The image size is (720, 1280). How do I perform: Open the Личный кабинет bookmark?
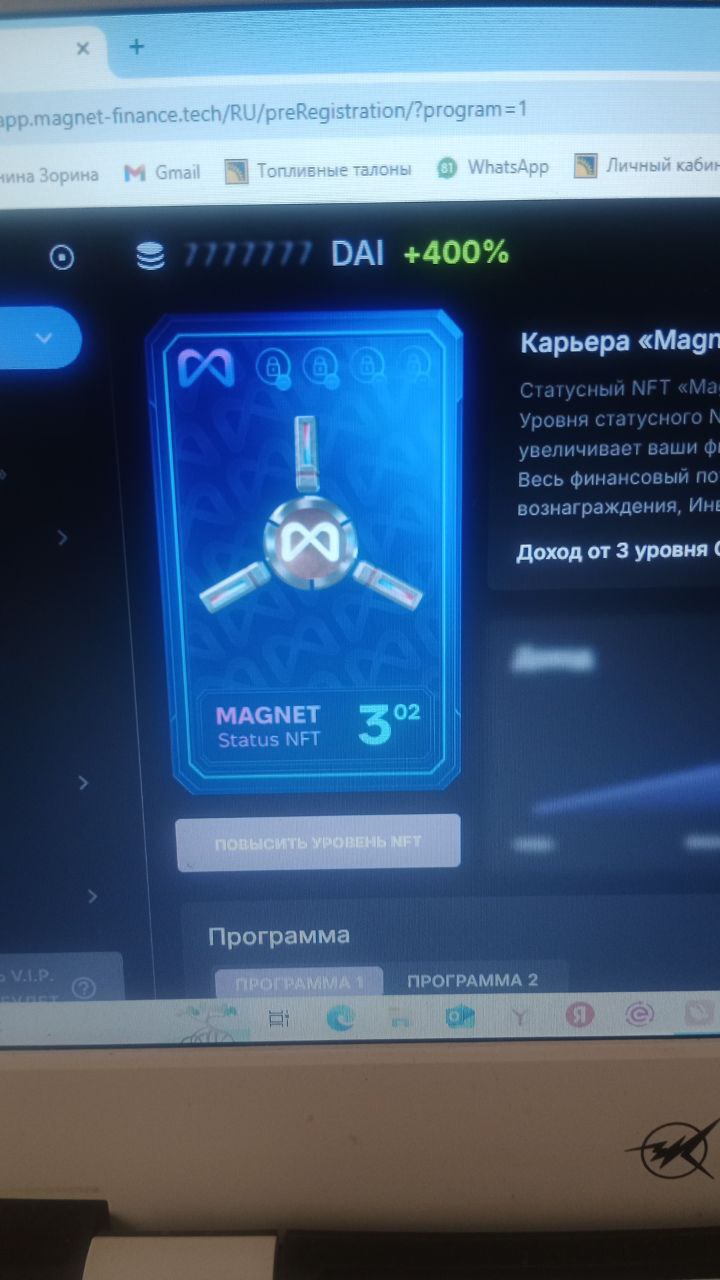(648, 165)
